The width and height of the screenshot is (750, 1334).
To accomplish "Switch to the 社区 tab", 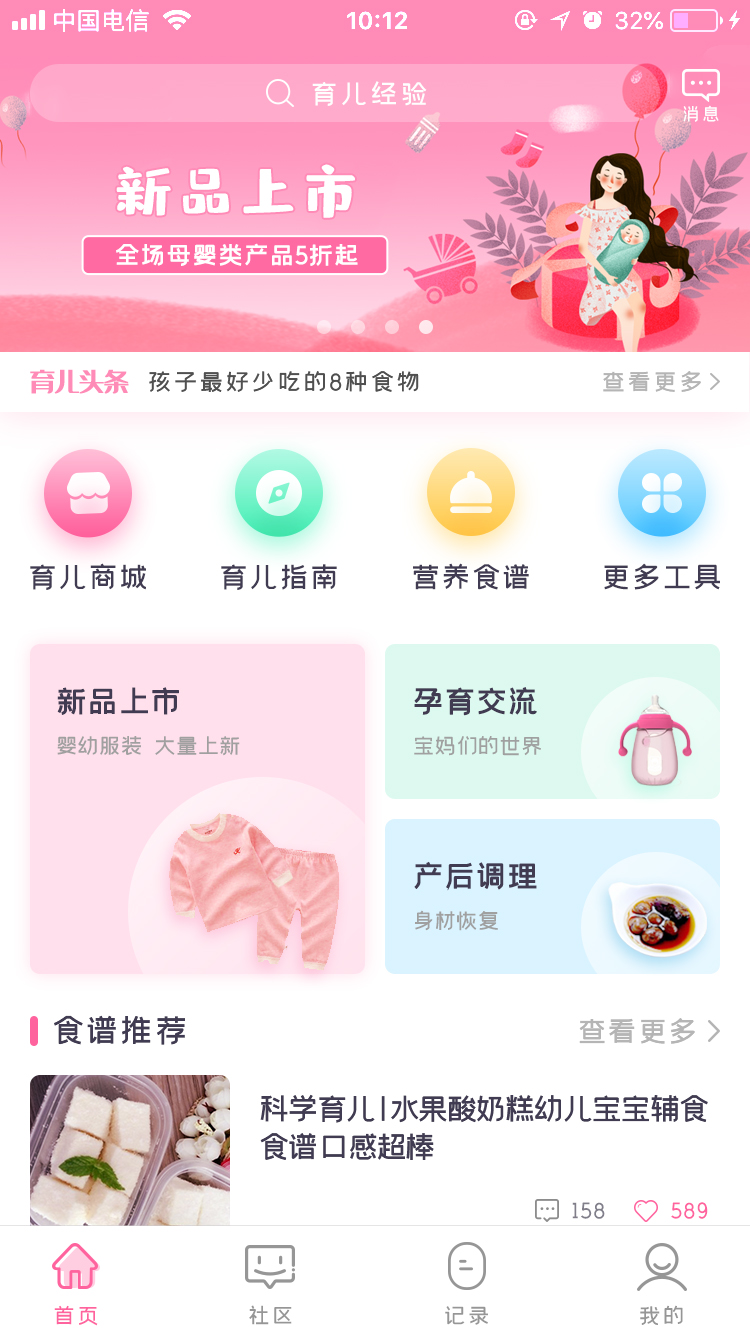I will (270, 1285).
